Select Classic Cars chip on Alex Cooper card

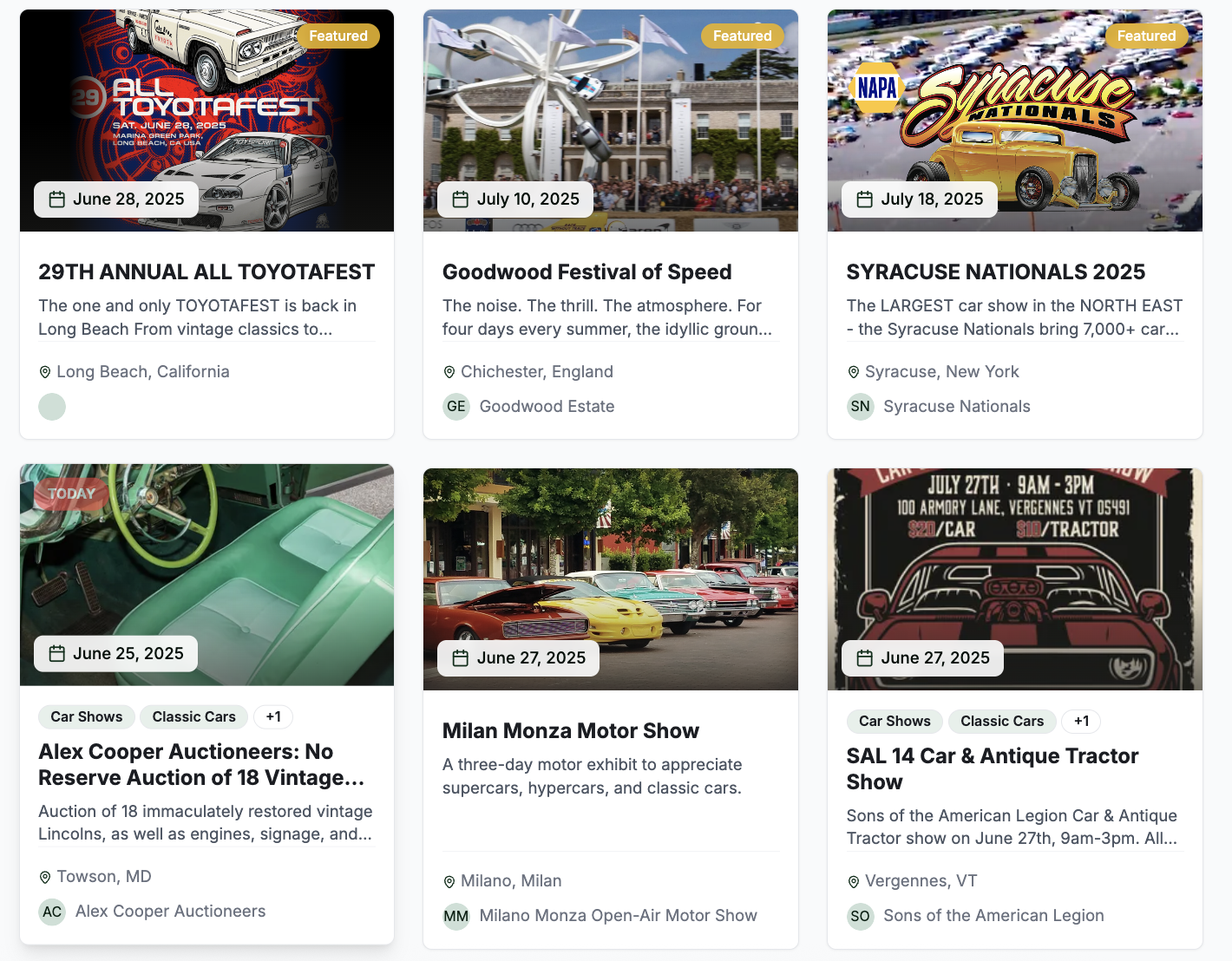[193, 716]
